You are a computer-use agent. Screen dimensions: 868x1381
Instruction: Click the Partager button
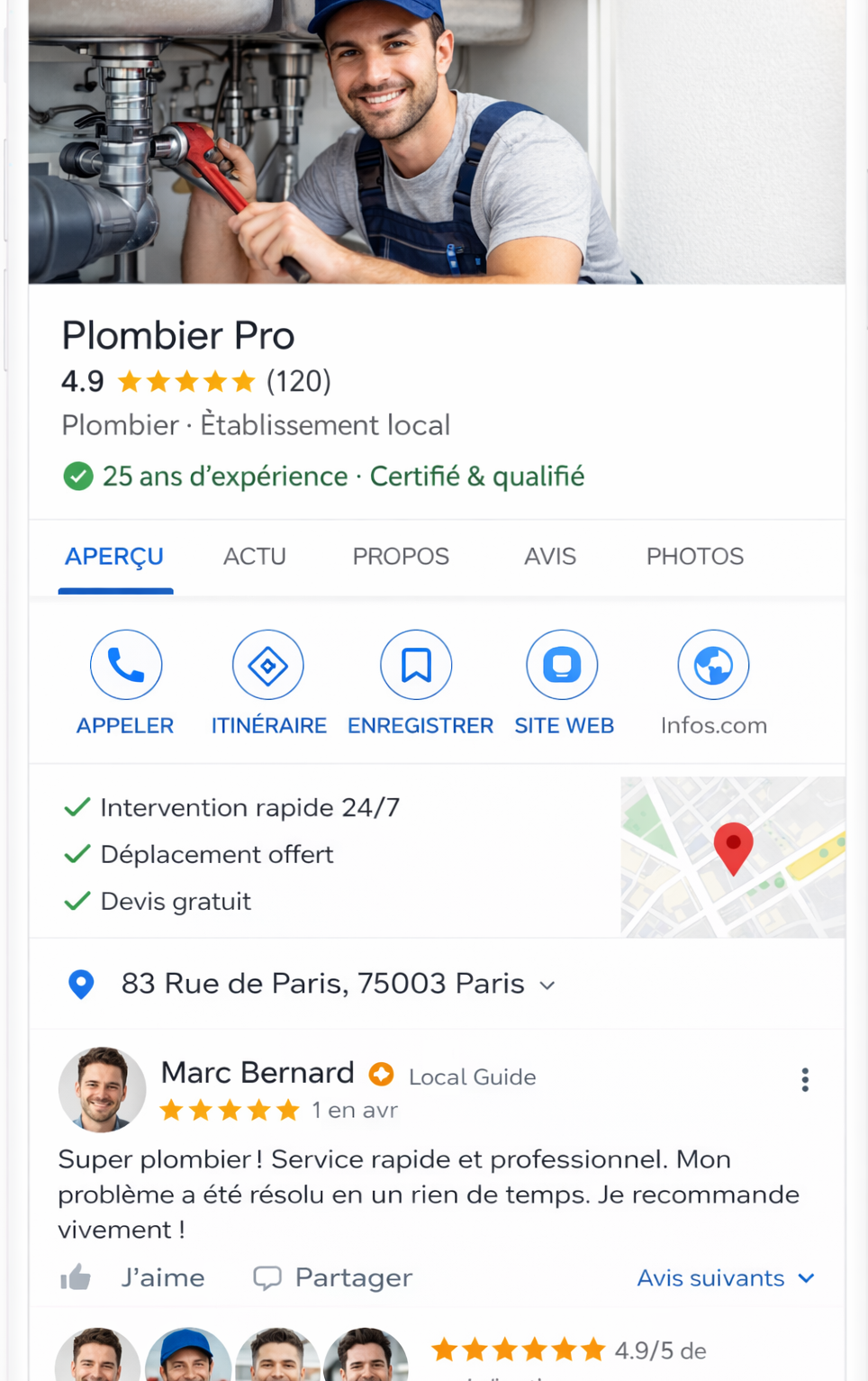pyautogui.click(x=353, y=1277)
